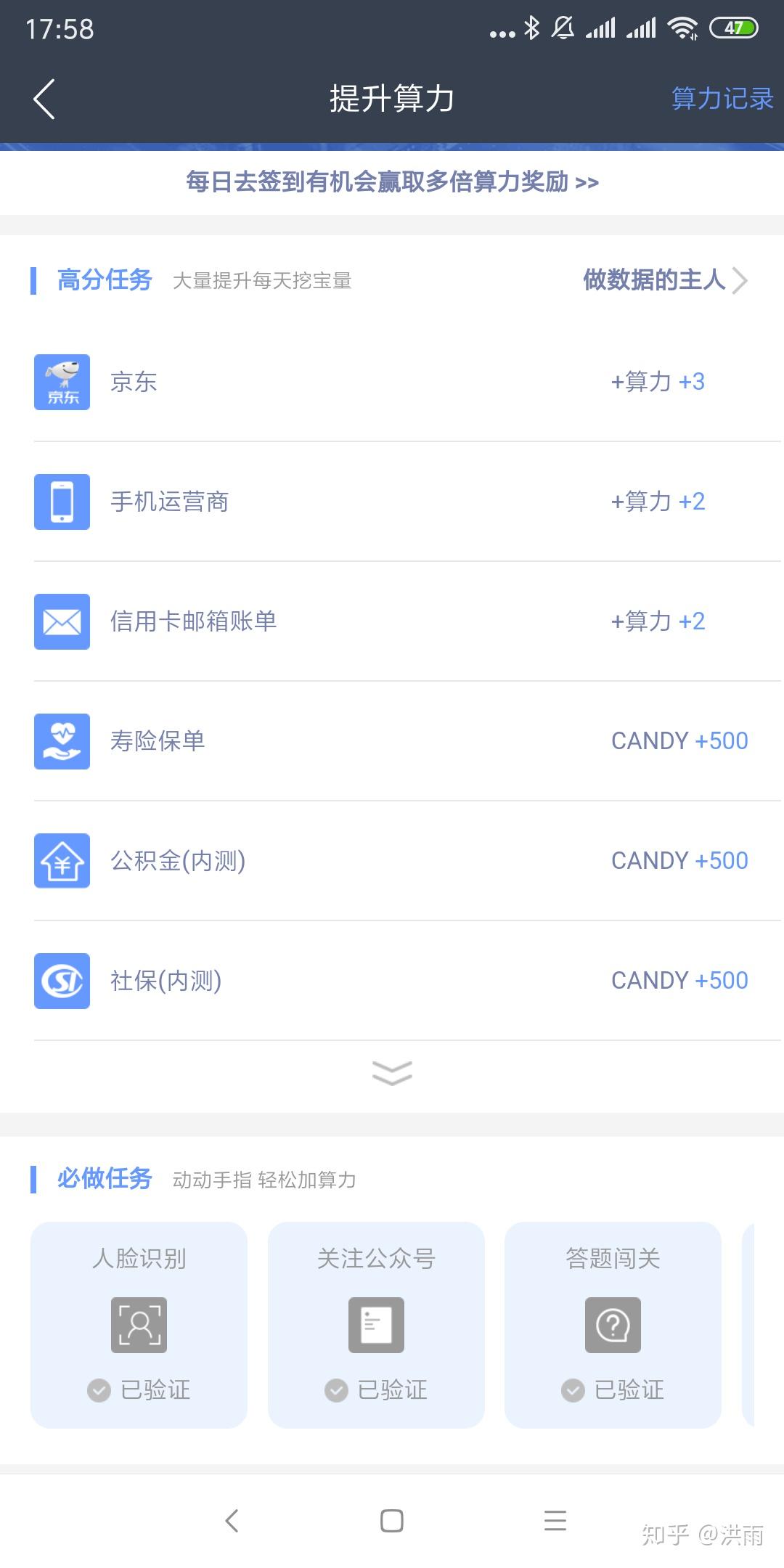Open 算力记录 history
The height and width of the screenshot is (1568, 784).
coord(722,99)
